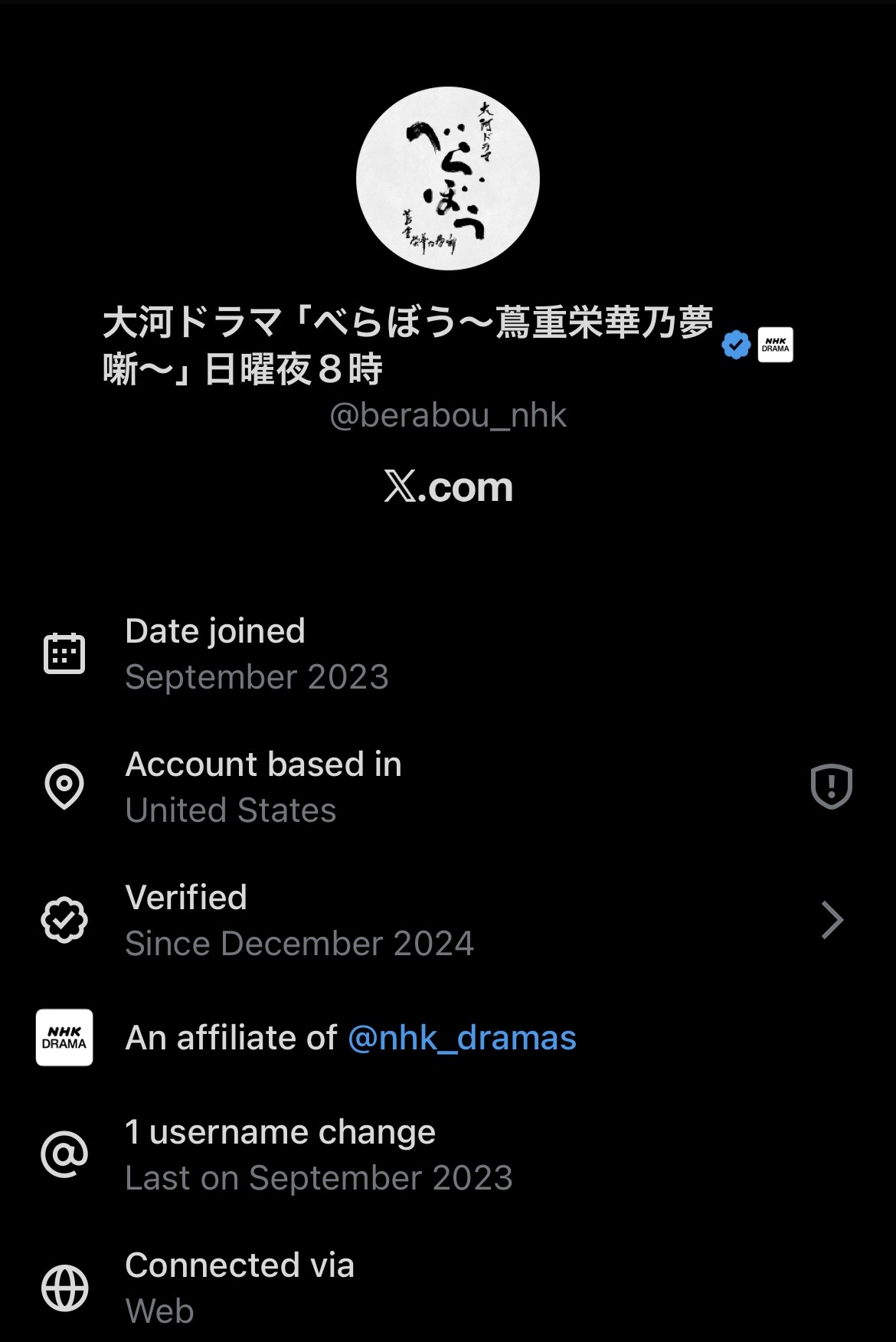Click the NHK DRAMA badge next to the display name
Screen dimensions: 896x1342
774,344
